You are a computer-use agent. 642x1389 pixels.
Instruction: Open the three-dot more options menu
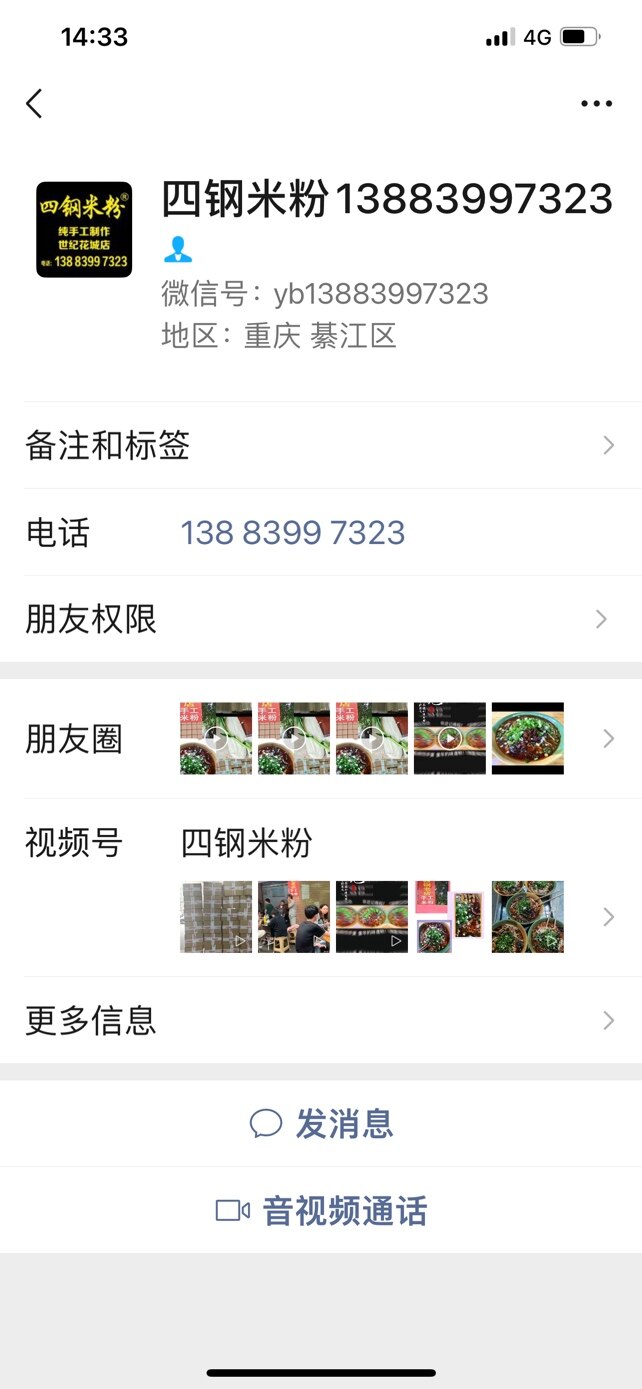596,104
